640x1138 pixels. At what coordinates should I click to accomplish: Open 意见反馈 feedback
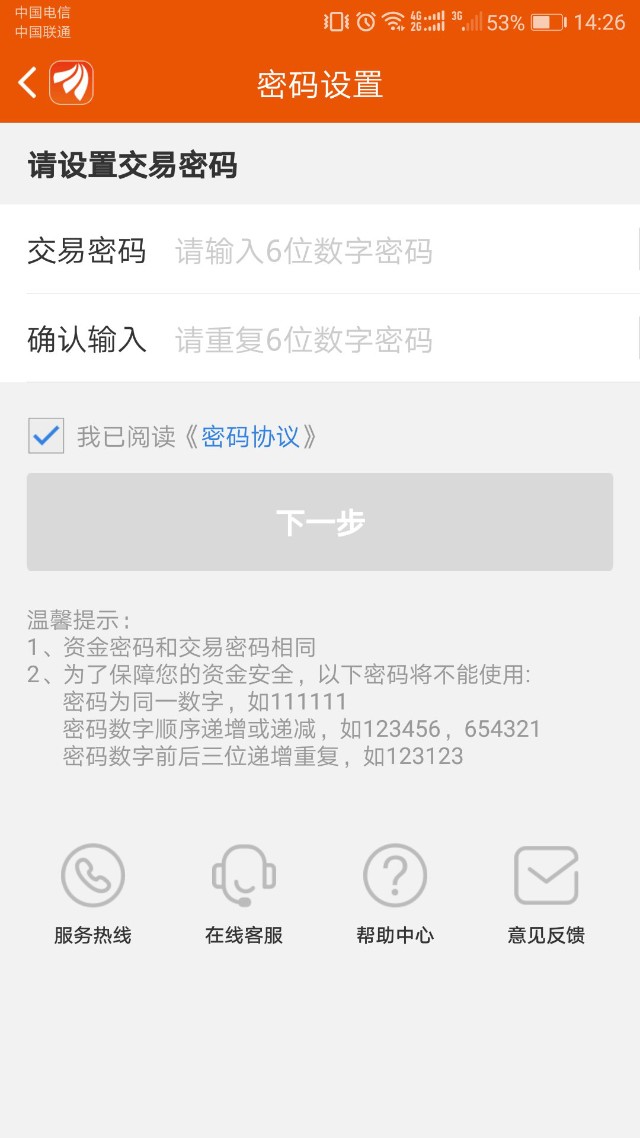pyautogui.click(x=546, y=894)
